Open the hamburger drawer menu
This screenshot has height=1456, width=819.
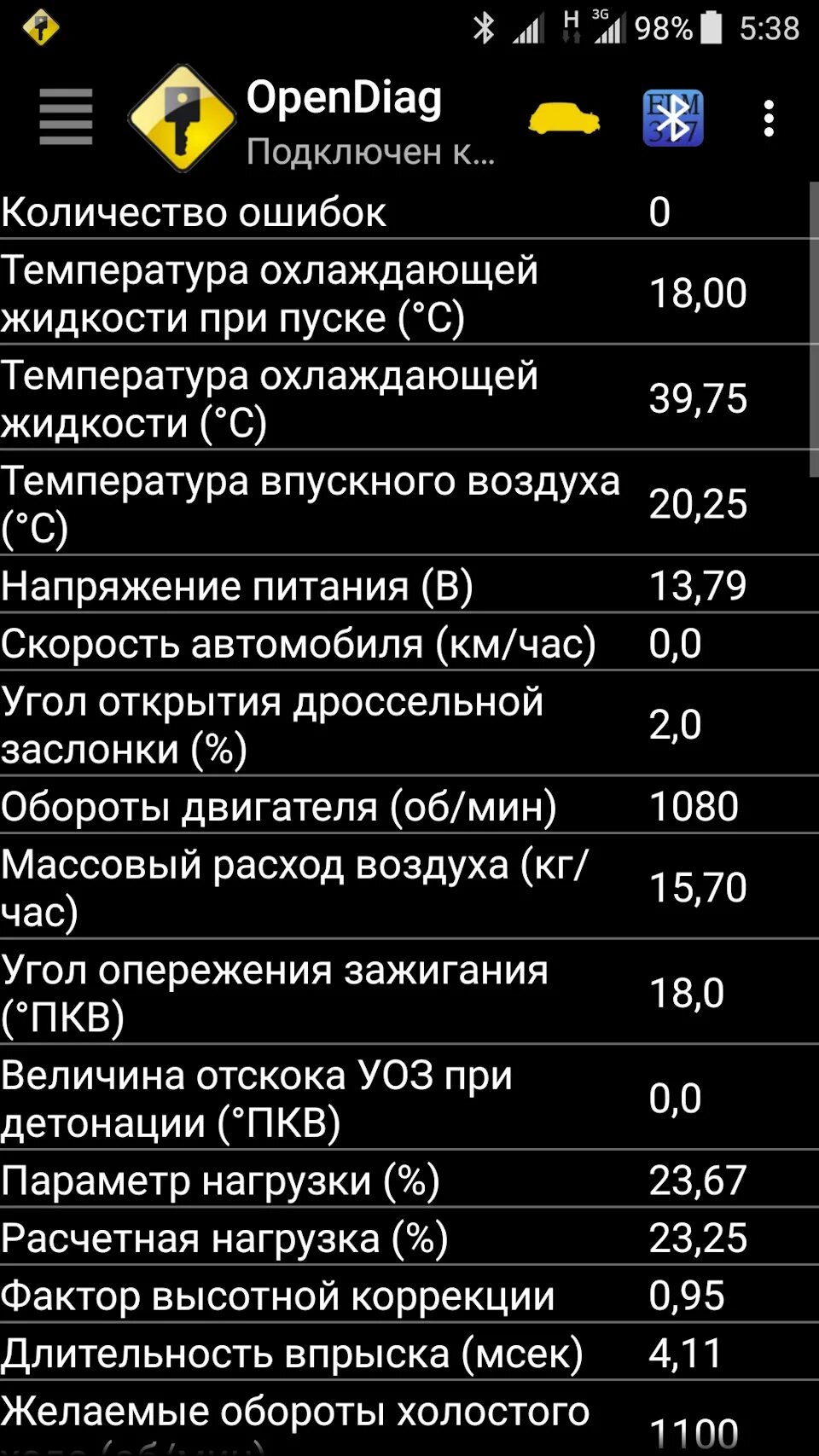click(66, 118)
